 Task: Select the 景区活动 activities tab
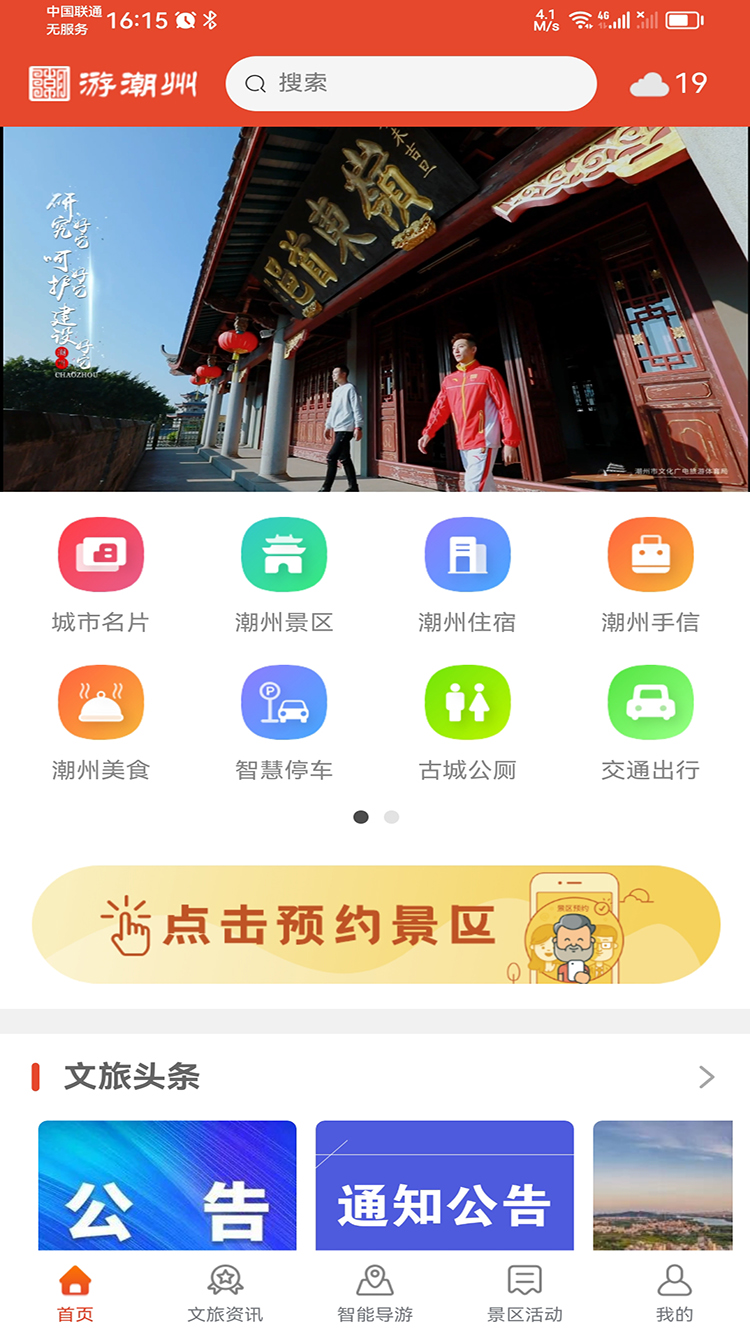524,1295
